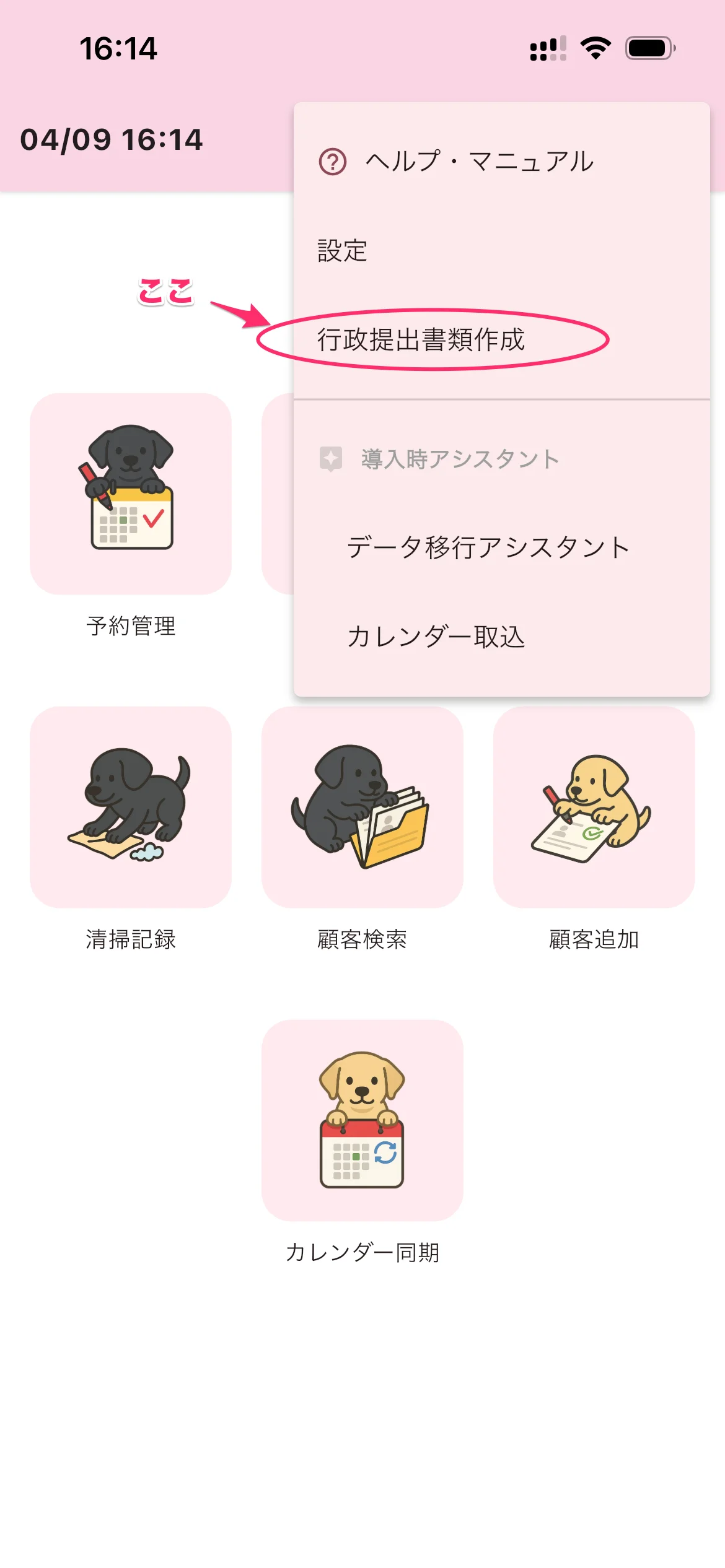Open the 予約管理 tile

(x=131, y=494)
